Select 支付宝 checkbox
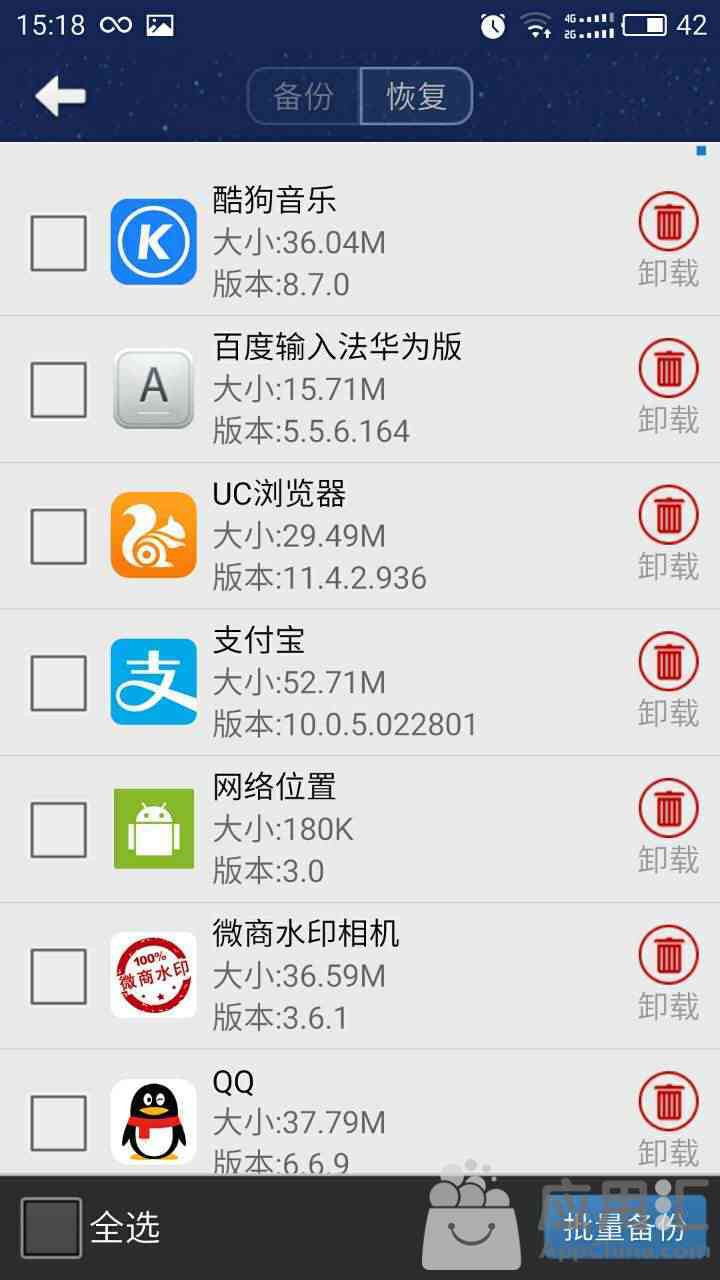720x1280 pixels. pyautogui.click(x=58, y=683)
